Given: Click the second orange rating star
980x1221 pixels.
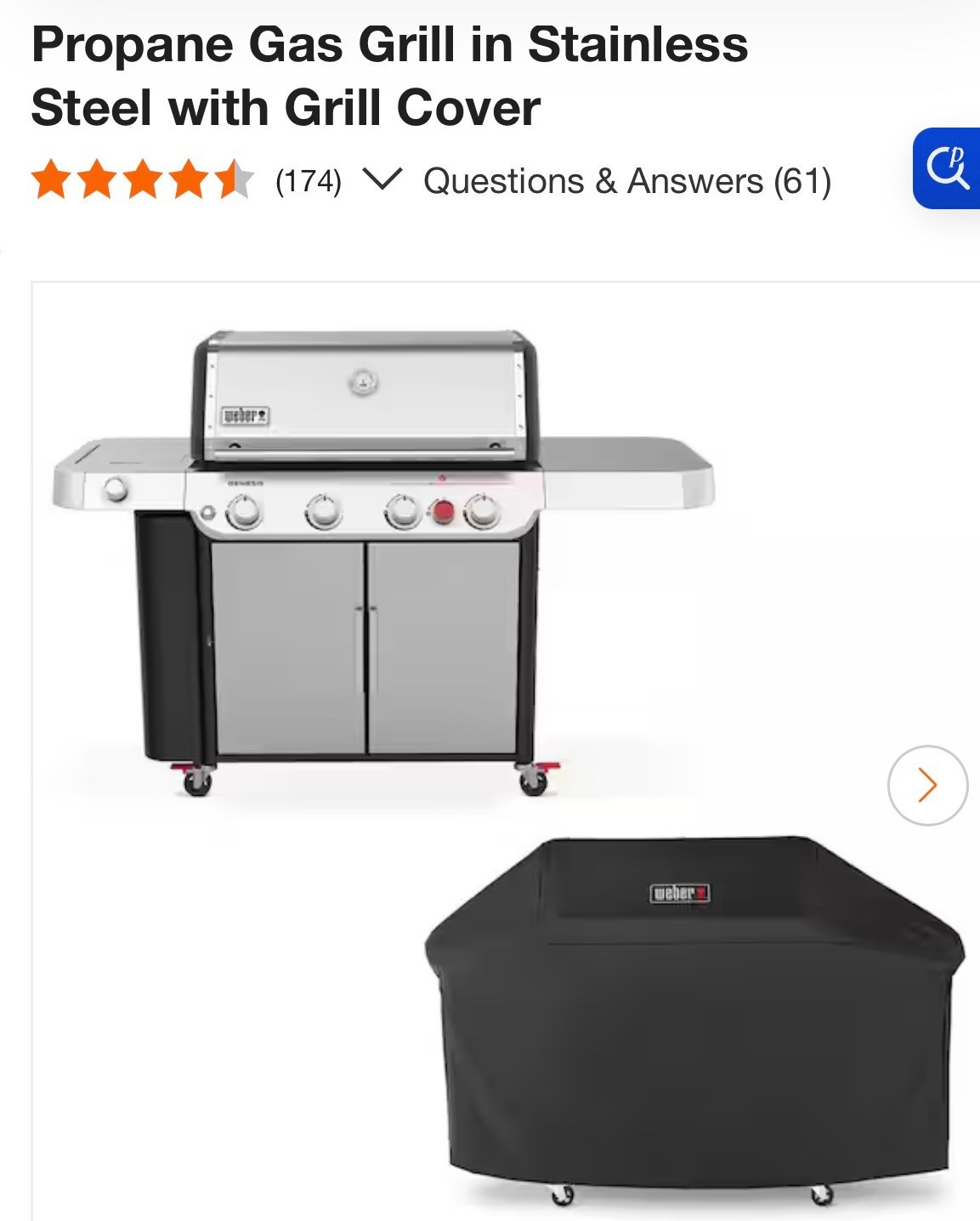Looking at the screenshot, I should click(96, 178).
